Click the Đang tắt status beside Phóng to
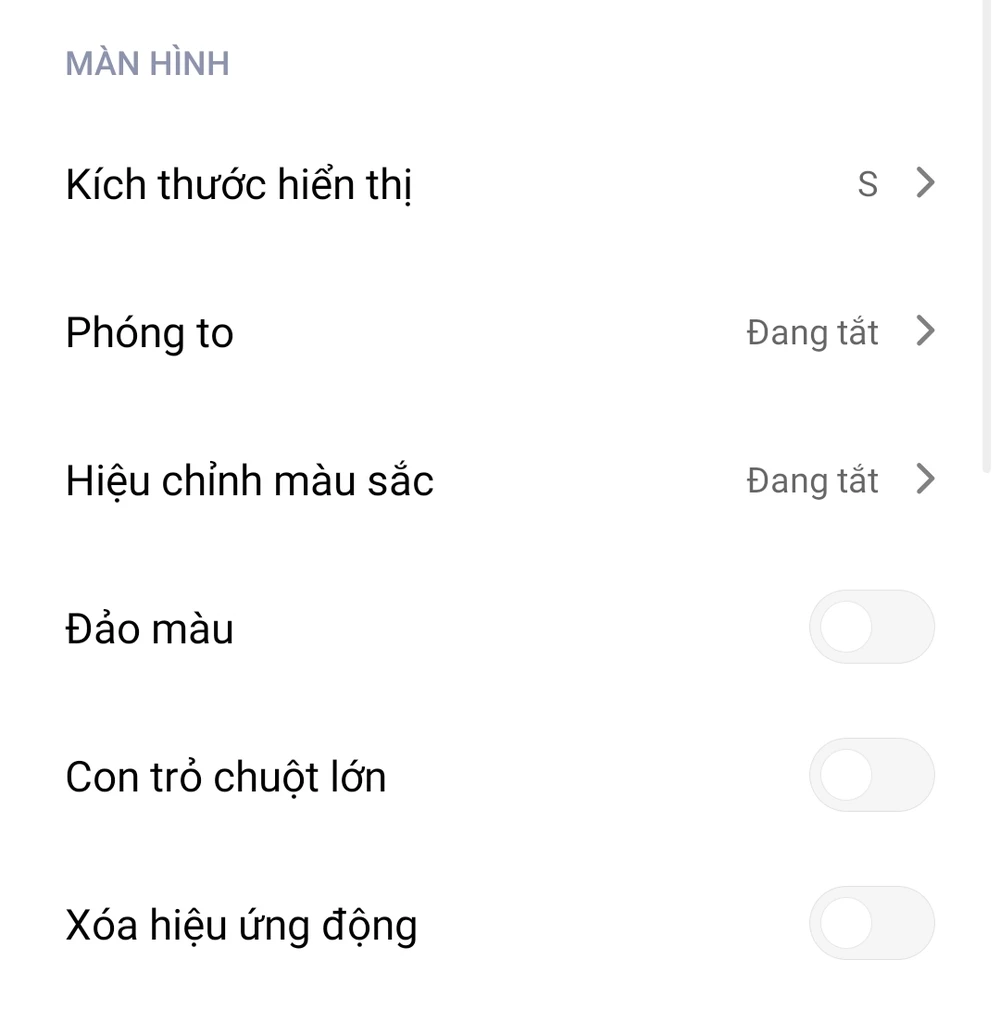Image resolution: width=1000 pixels, height=1034 pixels. pyautogui.click(x=812, y=332)
